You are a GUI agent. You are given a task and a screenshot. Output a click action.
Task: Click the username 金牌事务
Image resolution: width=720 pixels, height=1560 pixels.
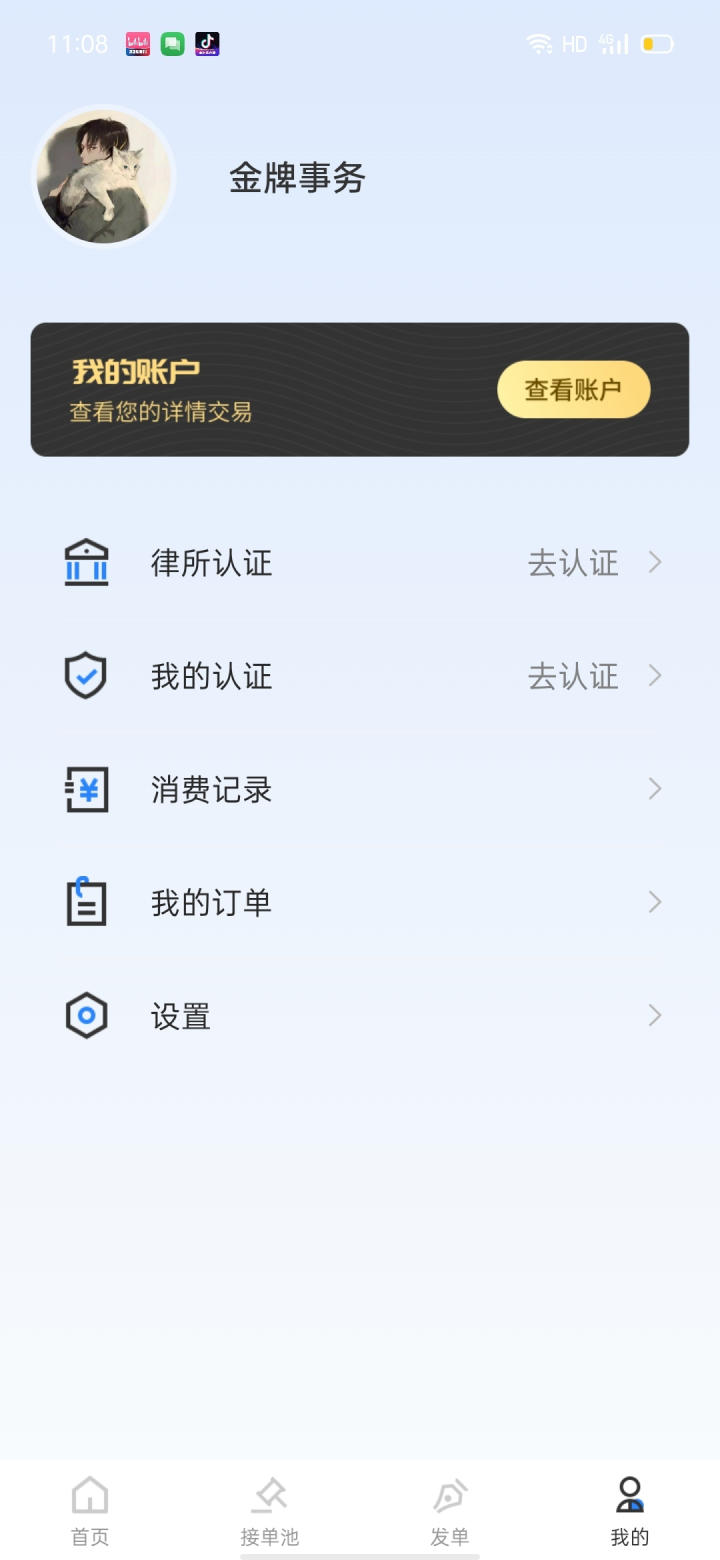tap(296, 178)
